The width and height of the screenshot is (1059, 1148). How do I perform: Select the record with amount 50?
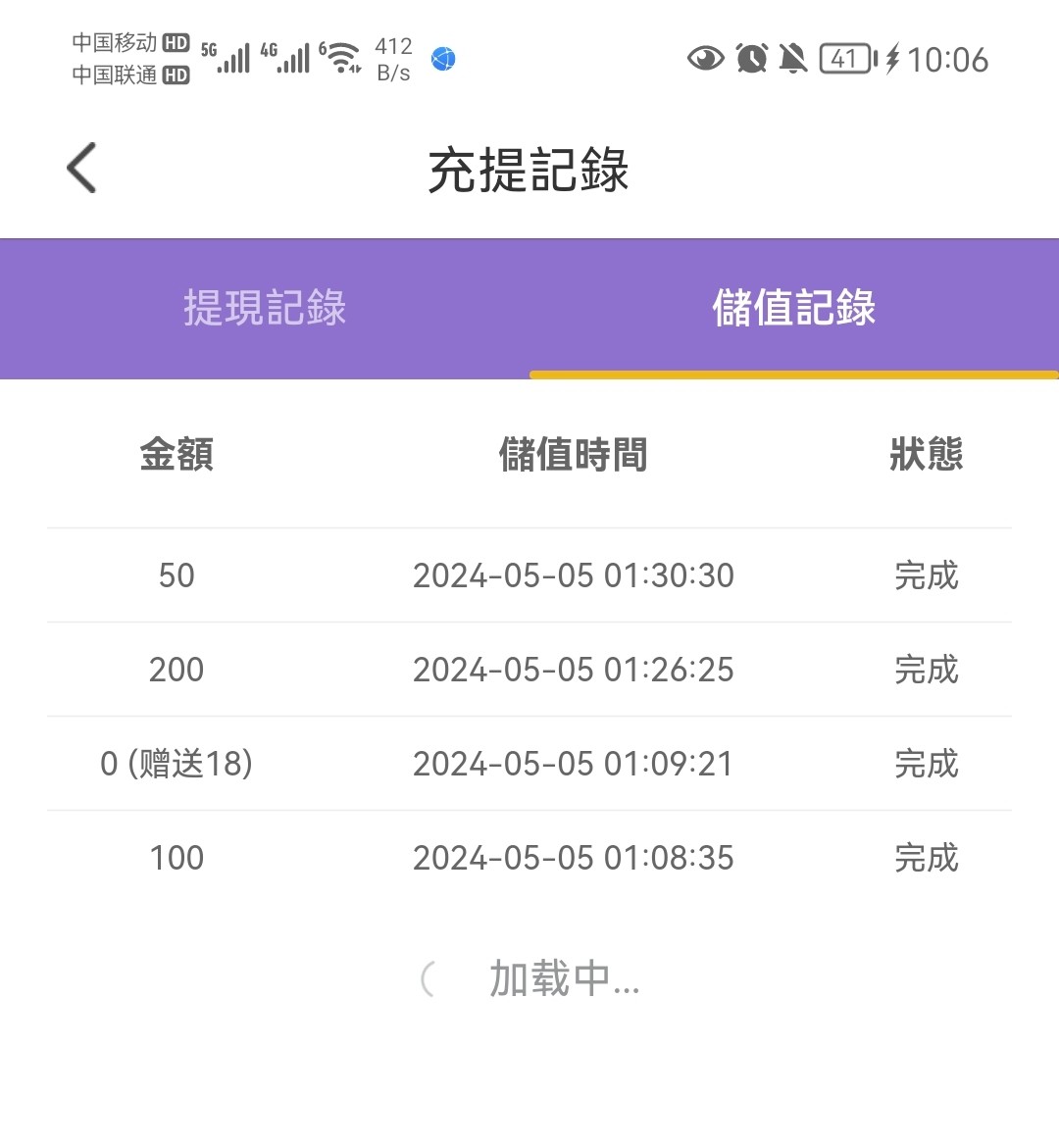click(x=176, y=575)
